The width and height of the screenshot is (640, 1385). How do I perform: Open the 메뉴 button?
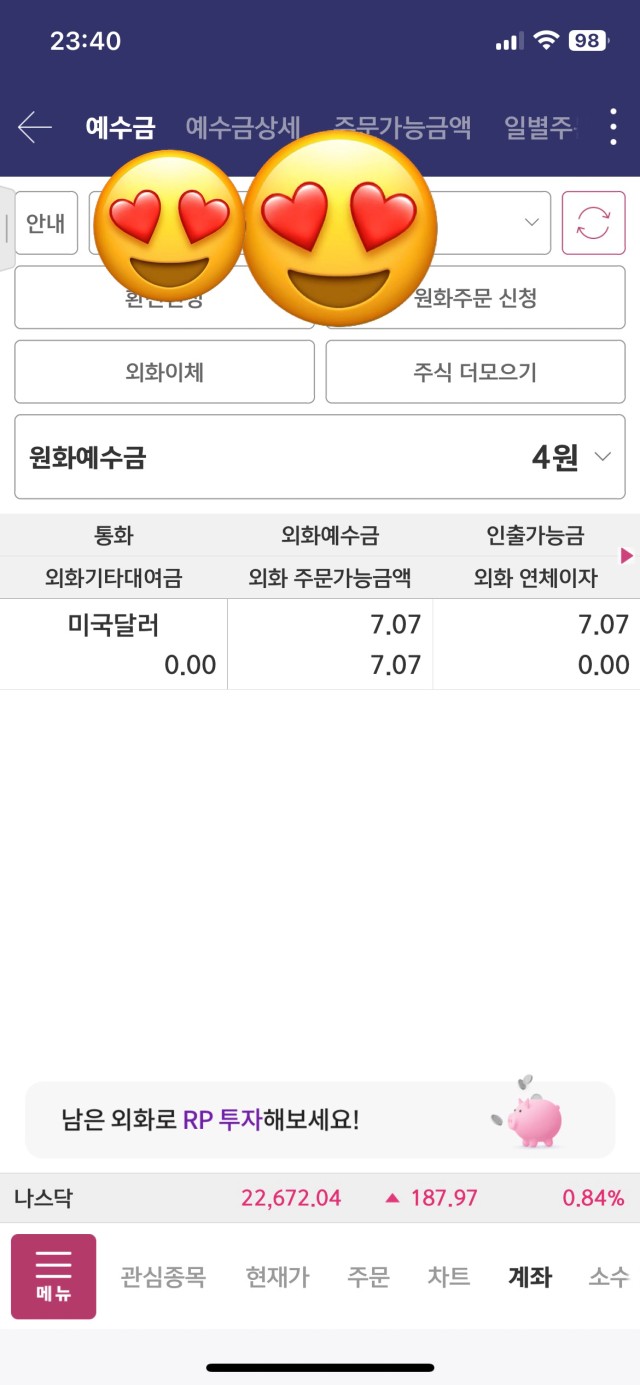point(54,1277)
